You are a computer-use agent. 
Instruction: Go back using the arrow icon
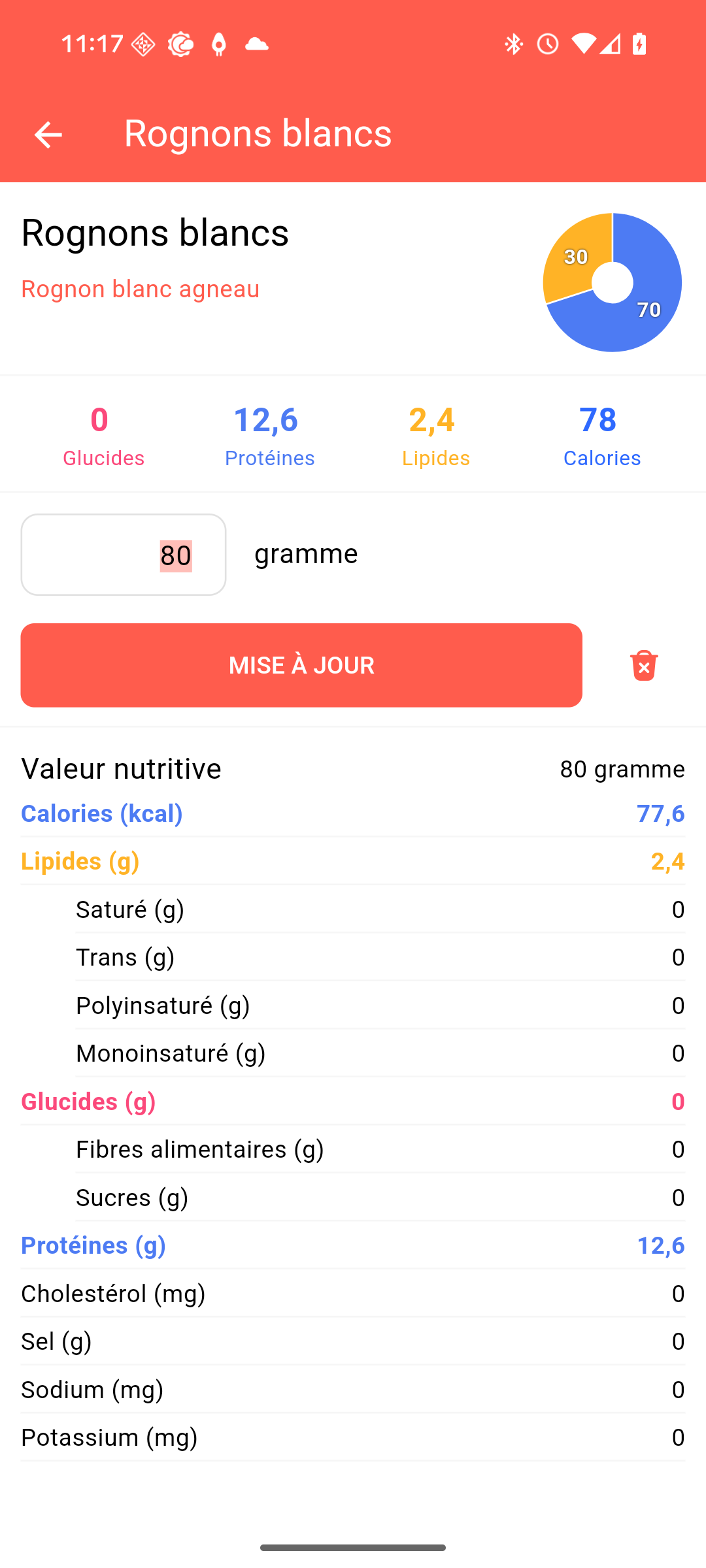(48, 135)
